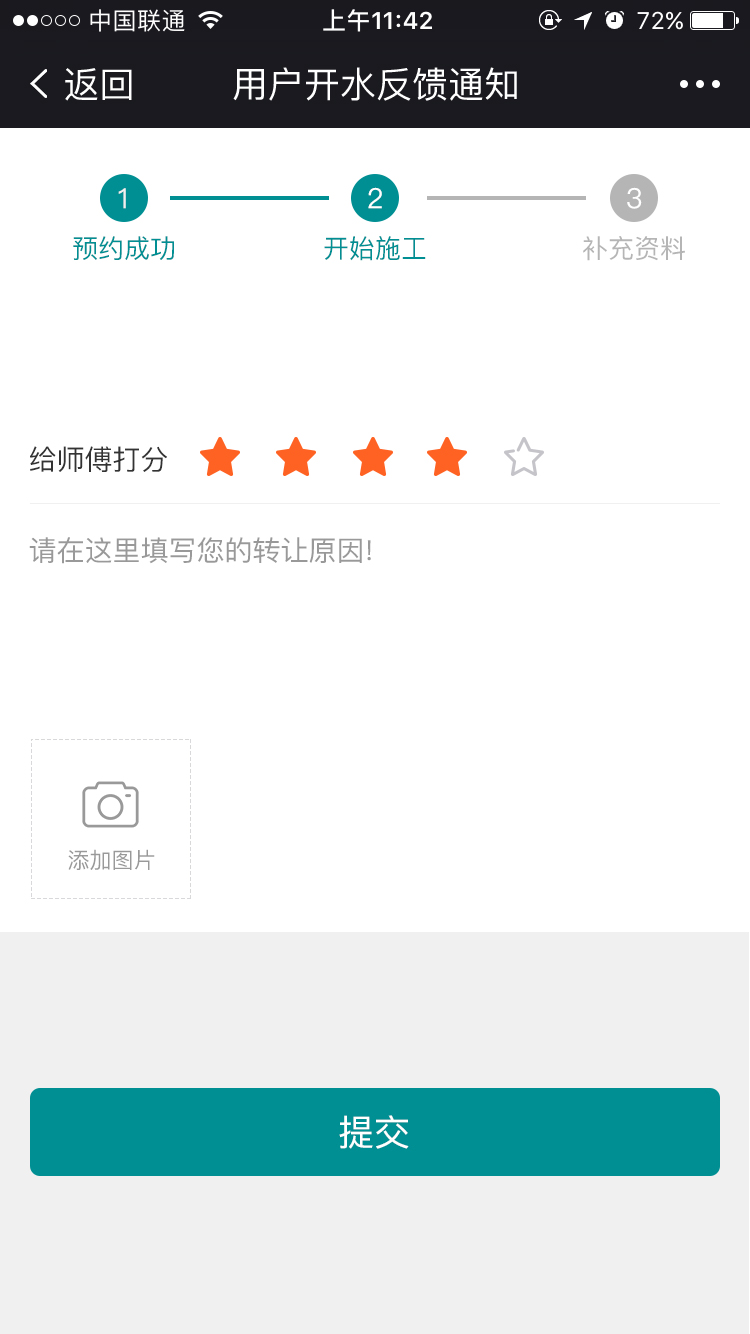
Task: Open the three-dot overflow menu
Action: [x=700, y=85]
